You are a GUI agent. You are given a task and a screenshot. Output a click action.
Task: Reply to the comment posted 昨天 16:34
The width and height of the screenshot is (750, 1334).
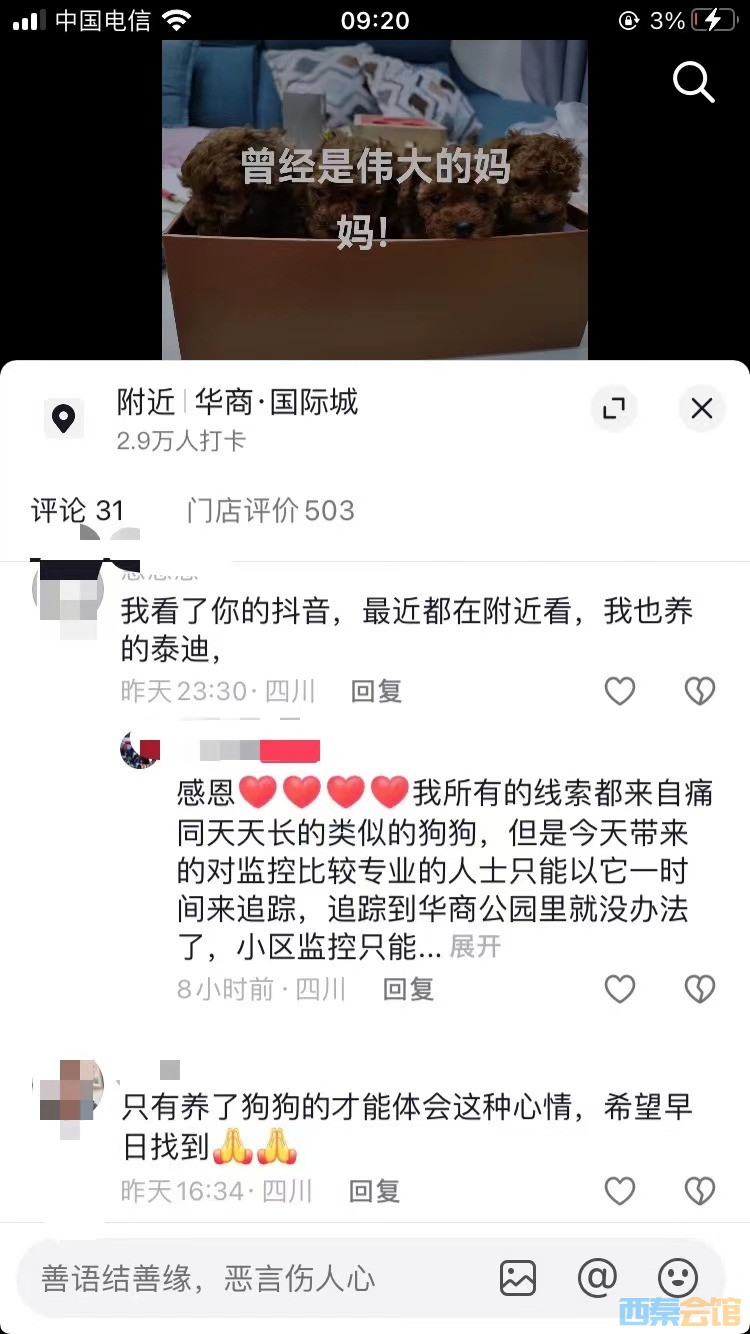click(x=374, y=1191)
